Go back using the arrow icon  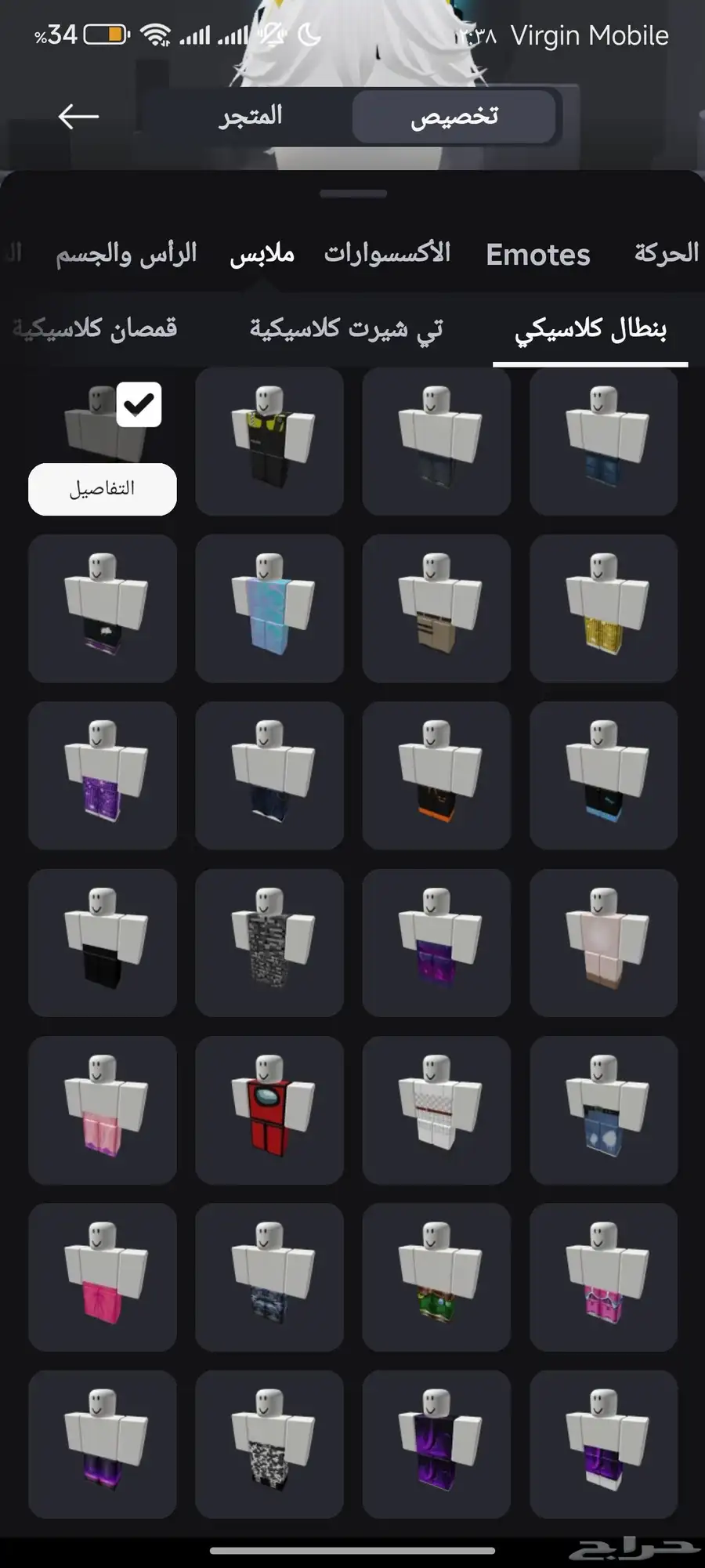coord(78,117)
